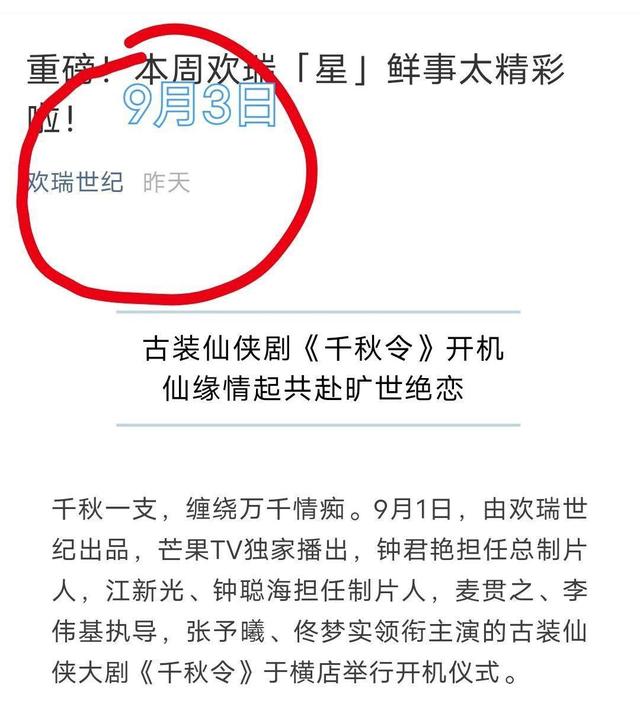Open the 欢瑞世纪 account page
Viewport: 640px width, 707px height.
76,182
